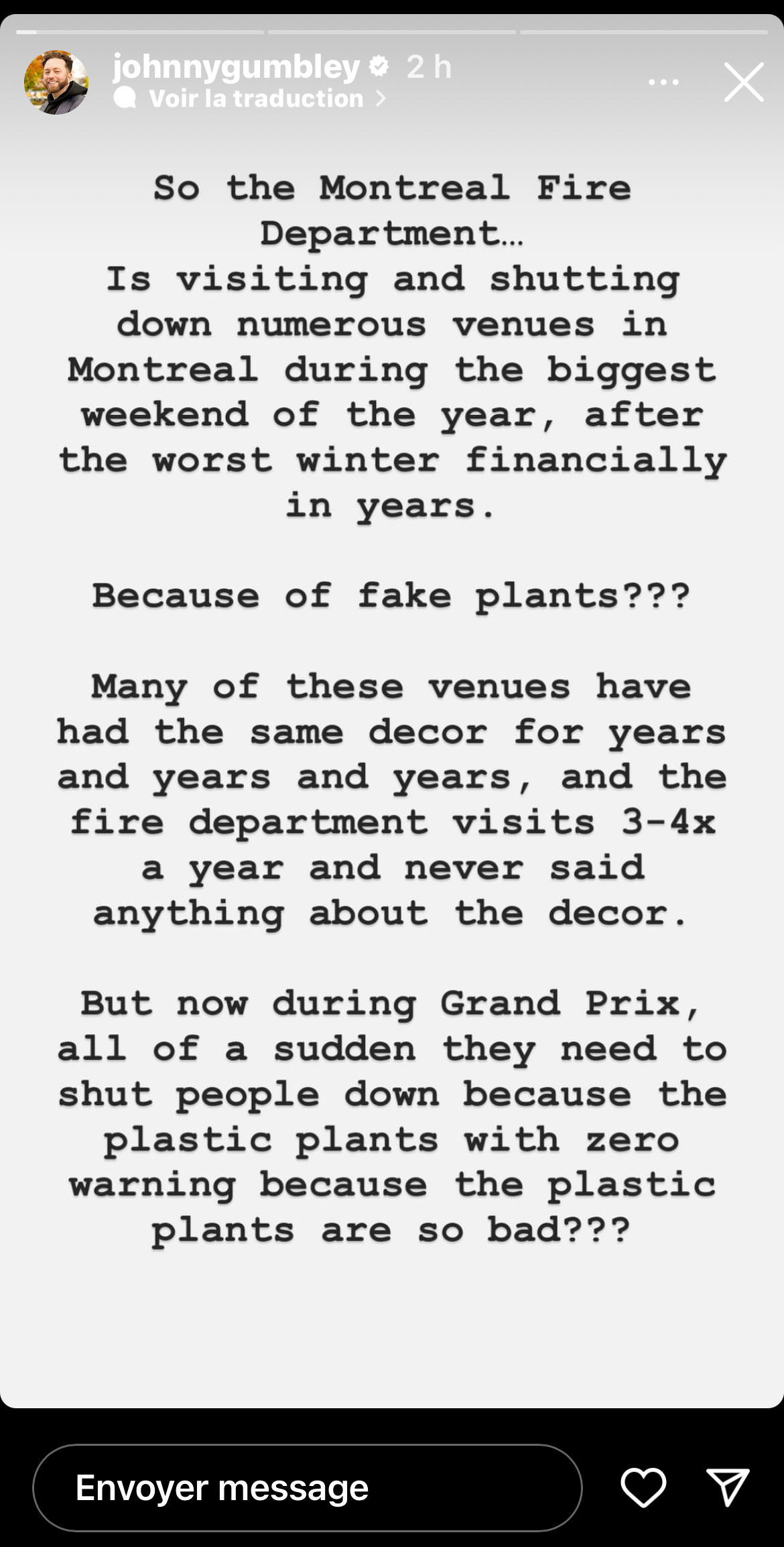Tap the translation speech-bubble icon
The width and height of the screenshot is (784, 1547).
pos(124,99)
